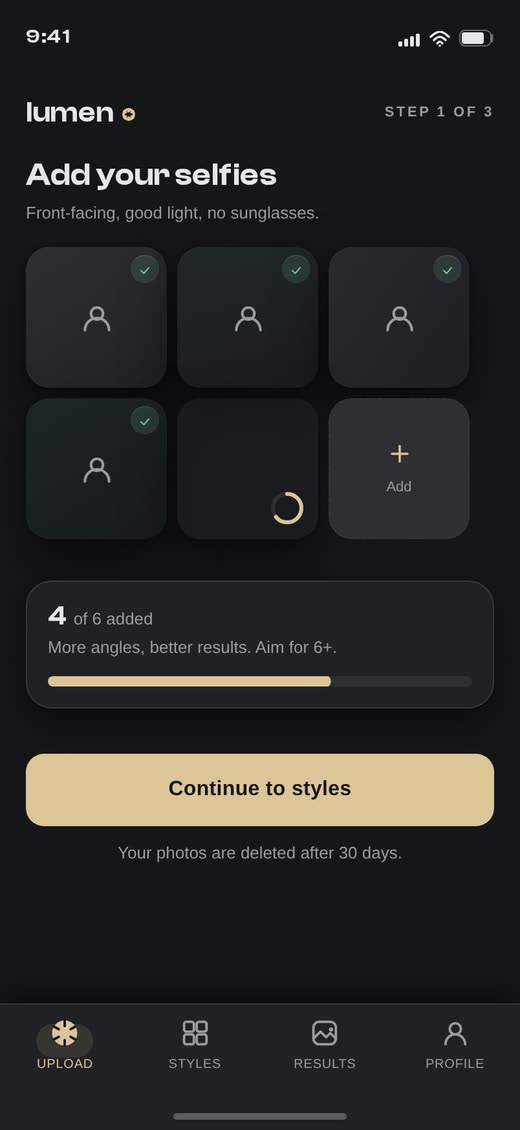Select the Upload tab
This screenshot has width=520, height=1130.
(65, 1044)
